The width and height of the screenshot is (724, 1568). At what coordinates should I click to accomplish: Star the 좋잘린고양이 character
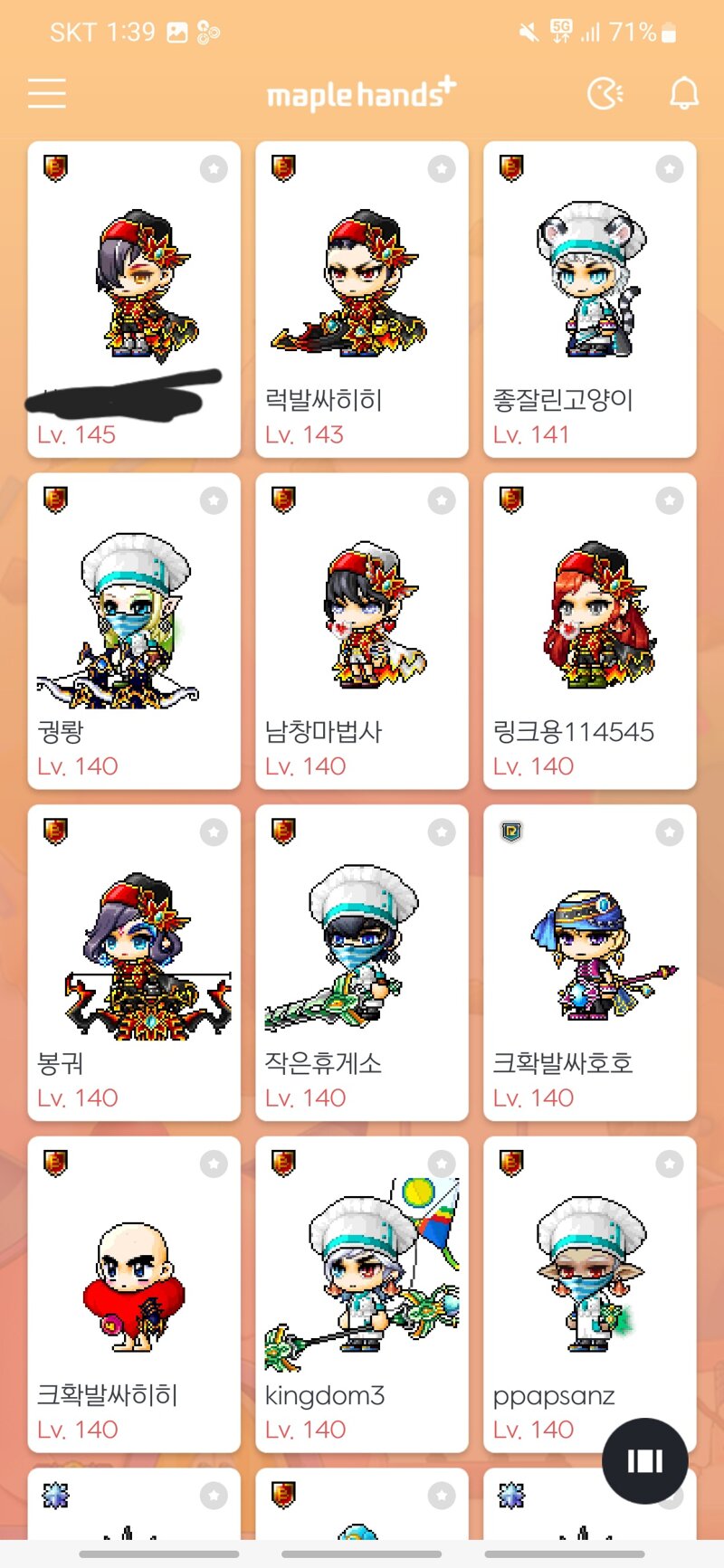coord(670,168)
